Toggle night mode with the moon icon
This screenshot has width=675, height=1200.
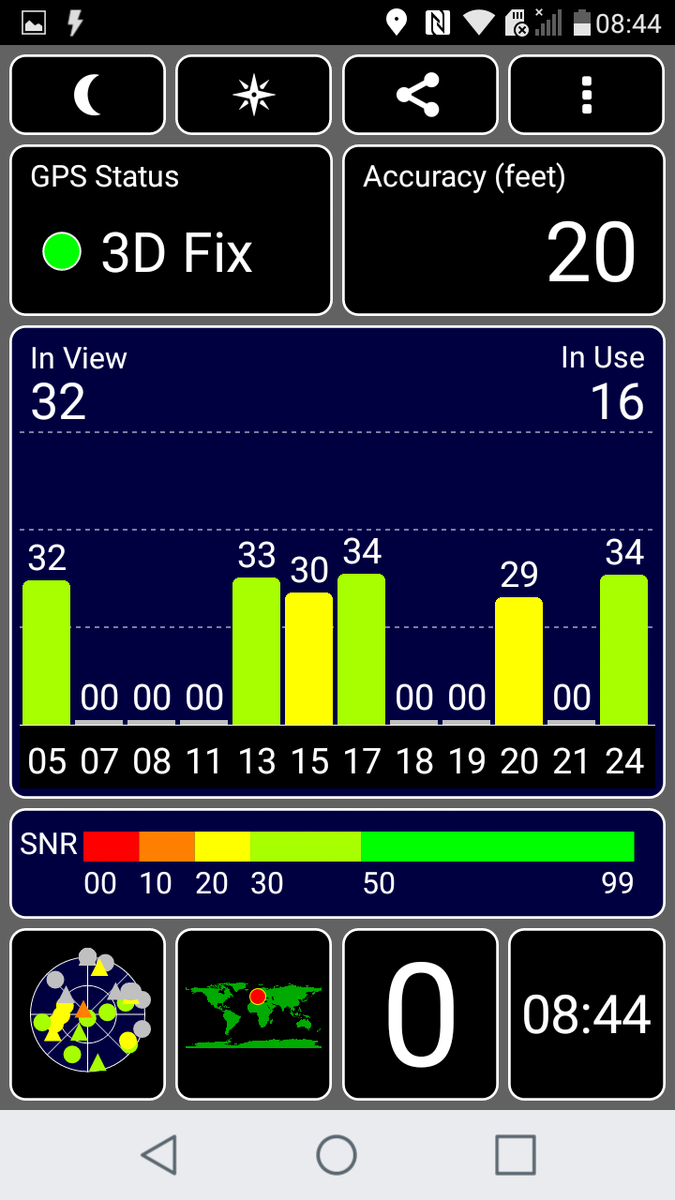click(87, 95)
